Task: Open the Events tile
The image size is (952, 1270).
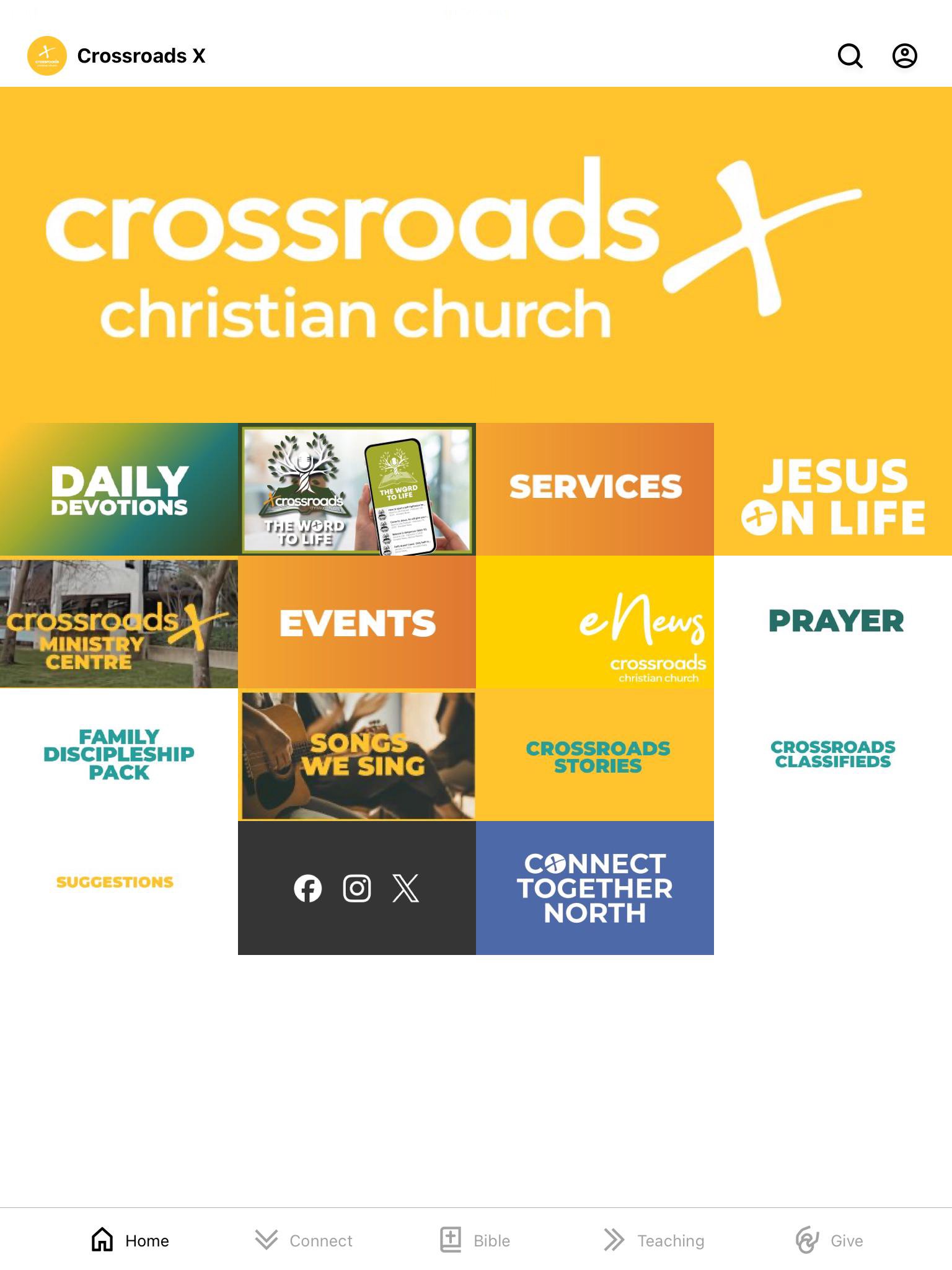Action: [x=357, y=623]
